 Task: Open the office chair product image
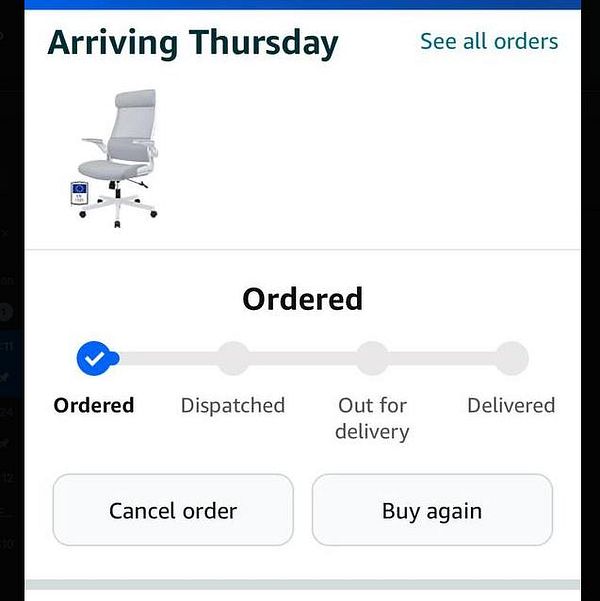click(x=118, y=158)
